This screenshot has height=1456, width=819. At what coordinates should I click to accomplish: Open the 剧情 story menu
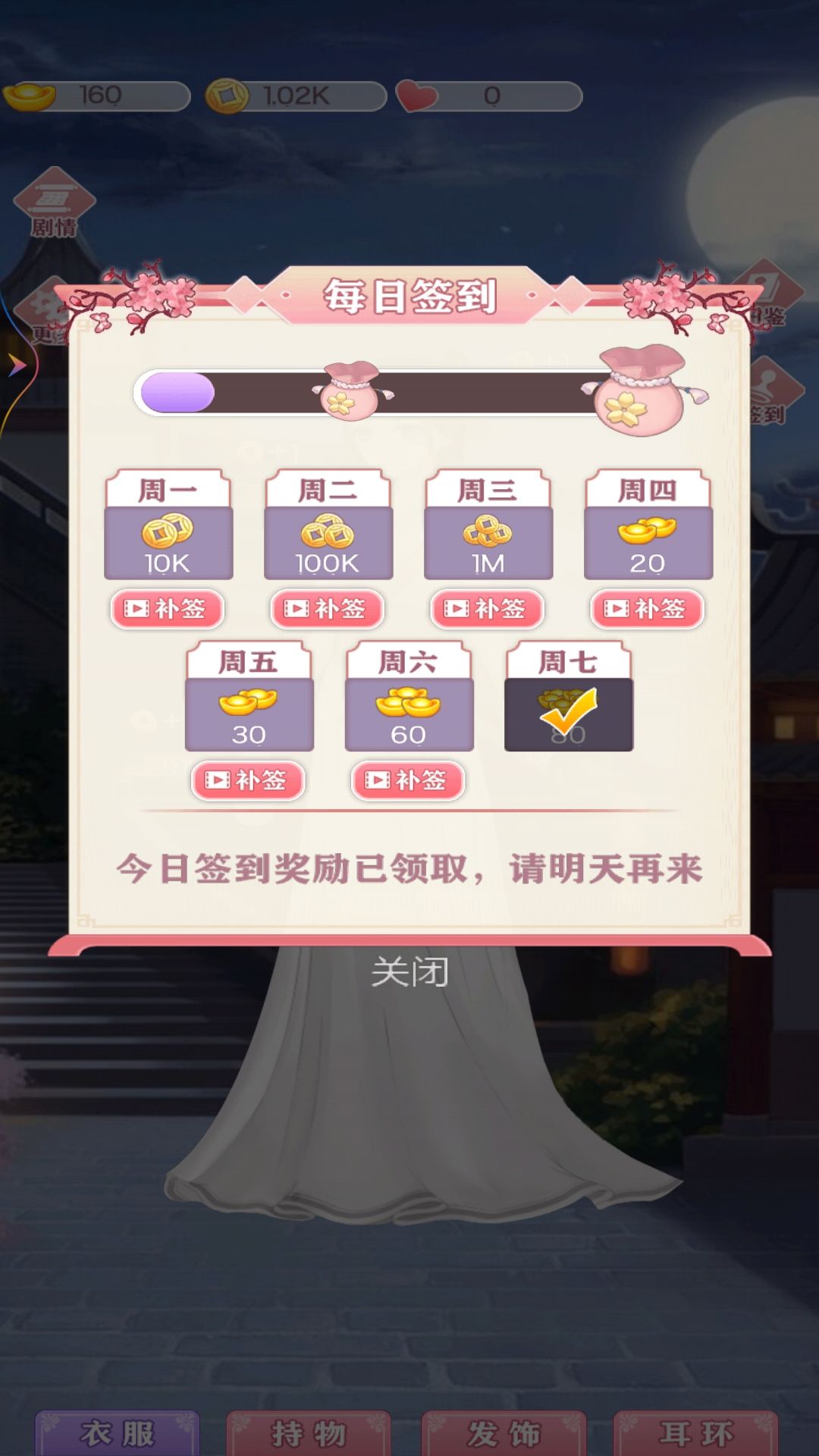pos(54,204)
